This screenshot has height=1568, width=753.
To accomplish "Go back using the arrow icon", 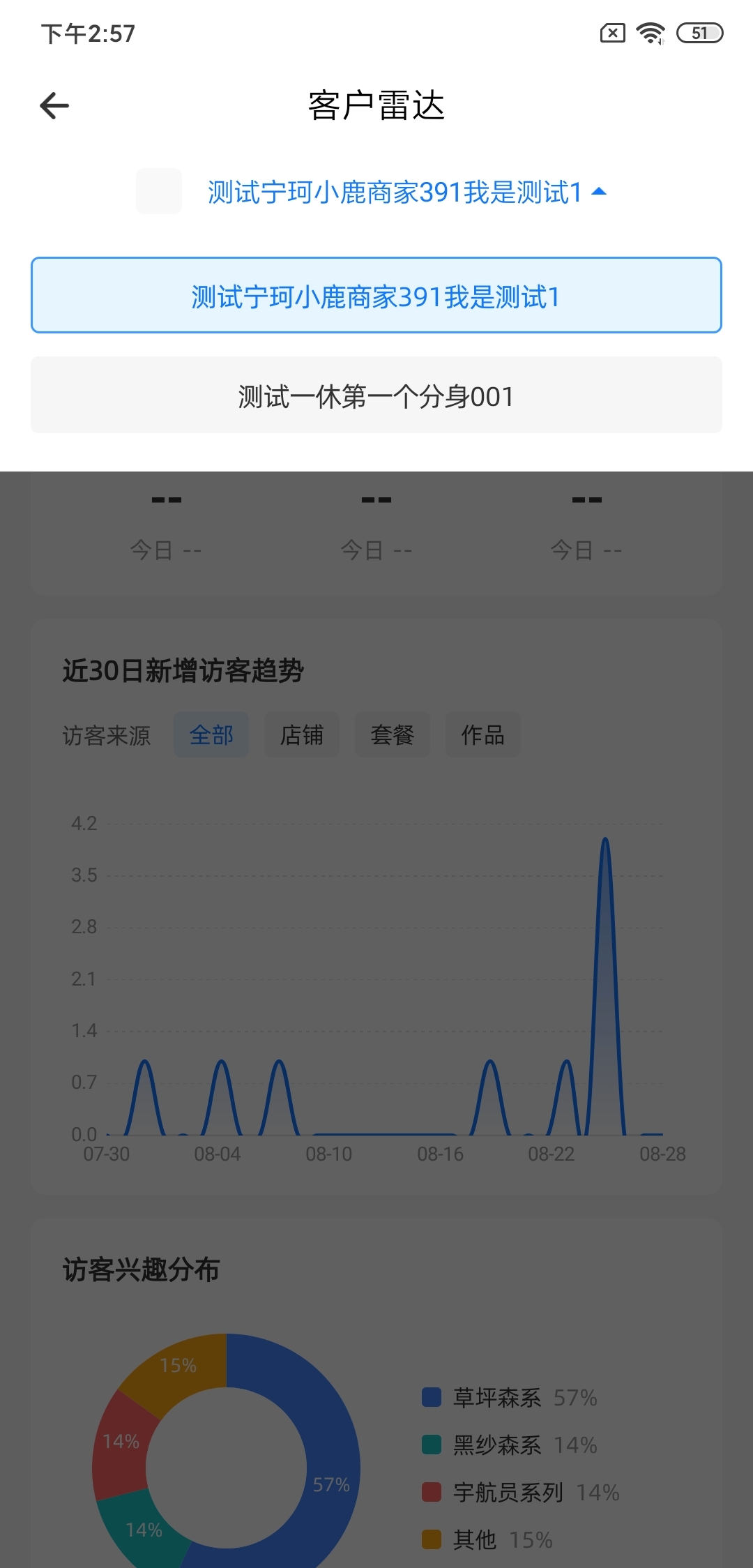I will point(54,106).
